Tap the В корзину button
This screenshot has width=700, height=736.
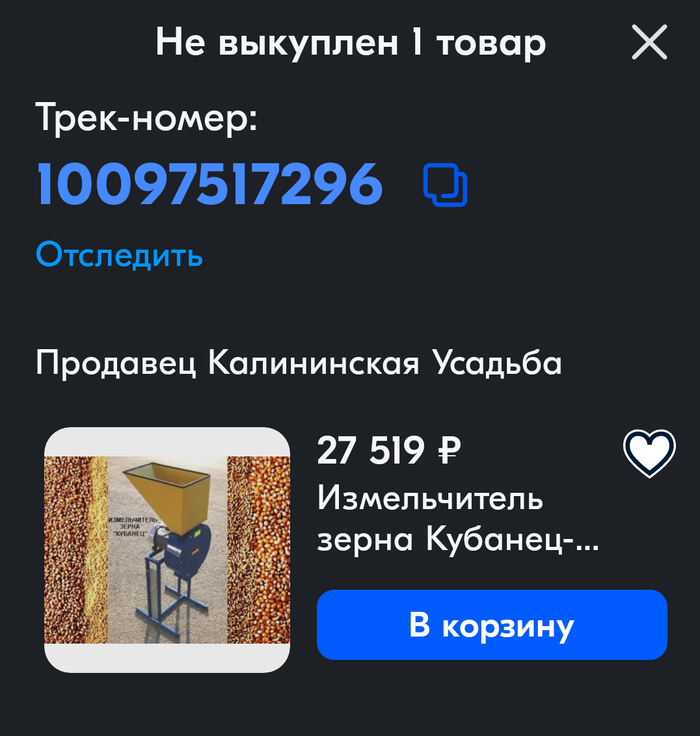pyautogui.click(x=491, y=626)
